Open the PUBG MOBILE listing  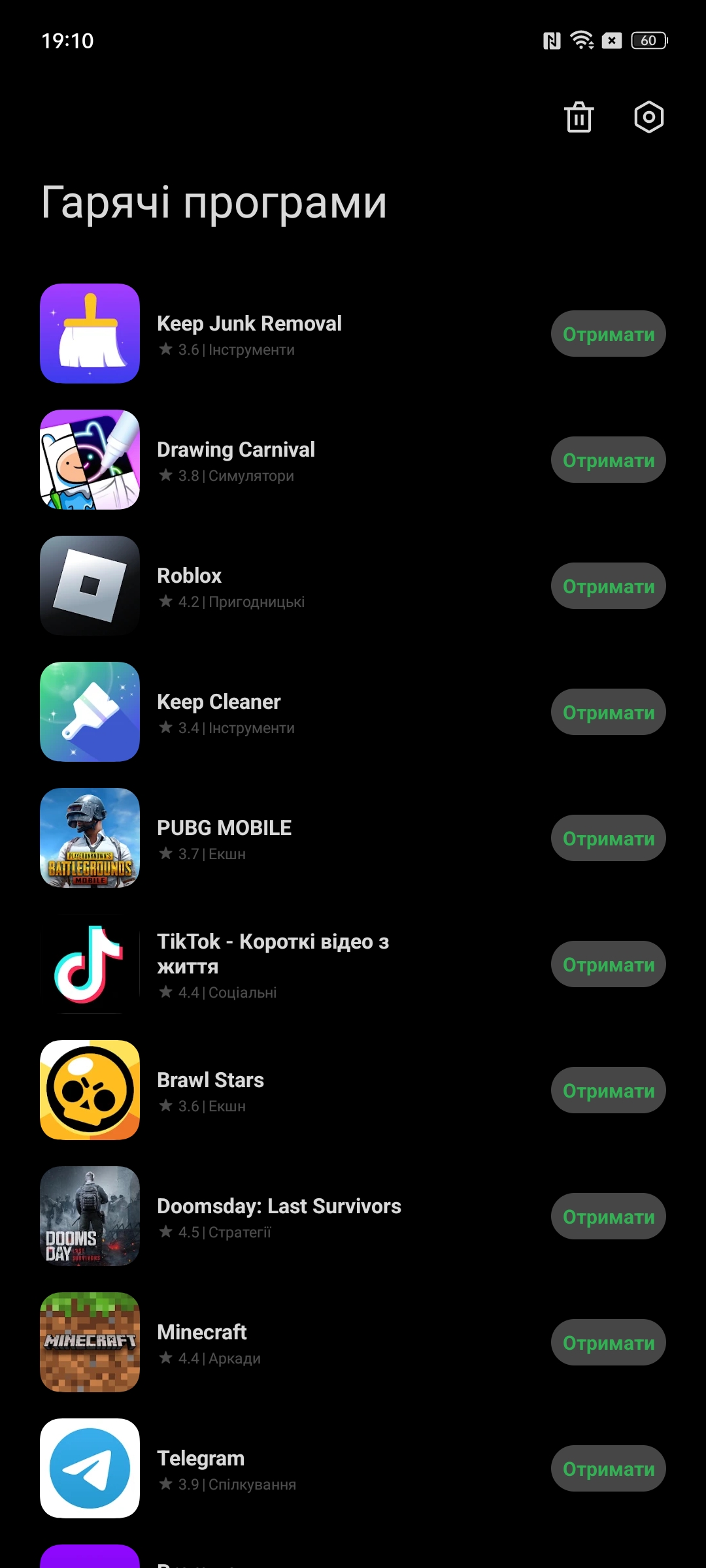(224, 828)
